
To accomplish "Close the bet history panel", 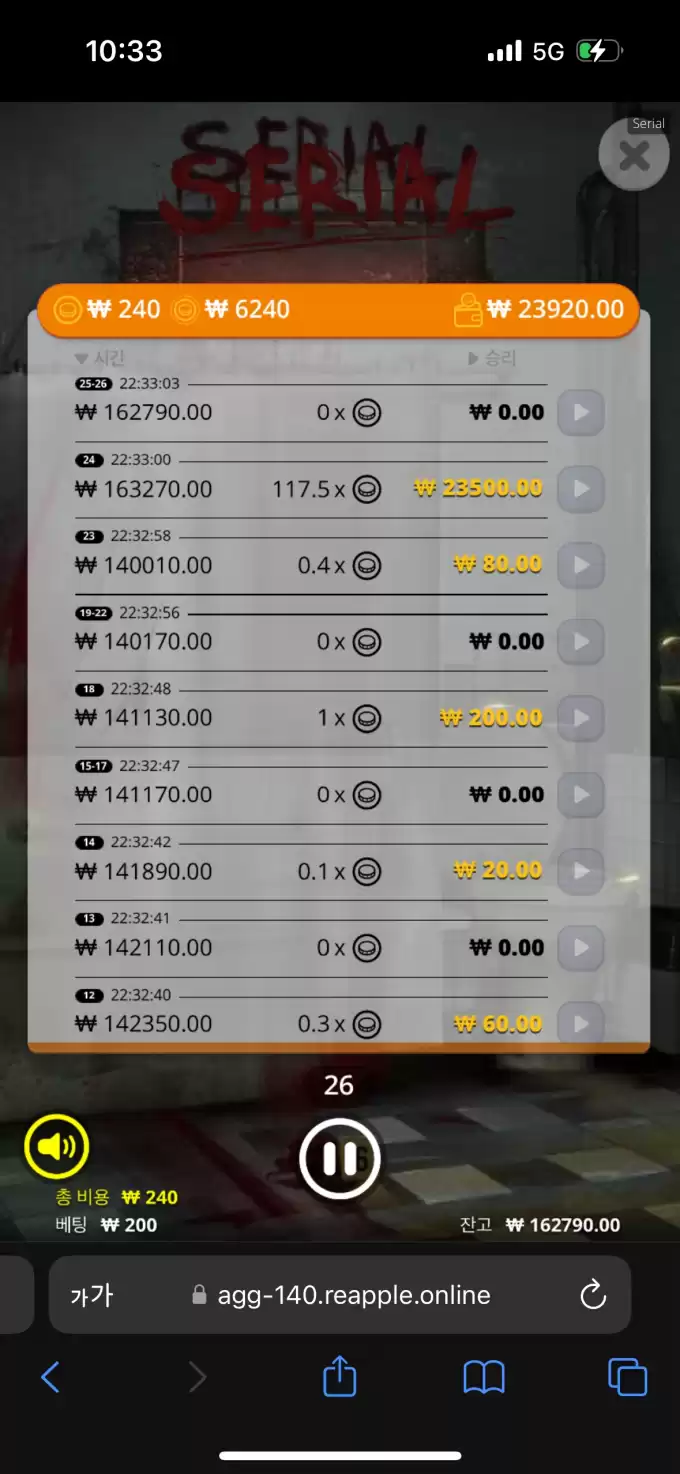I will [x=634, y=156].
